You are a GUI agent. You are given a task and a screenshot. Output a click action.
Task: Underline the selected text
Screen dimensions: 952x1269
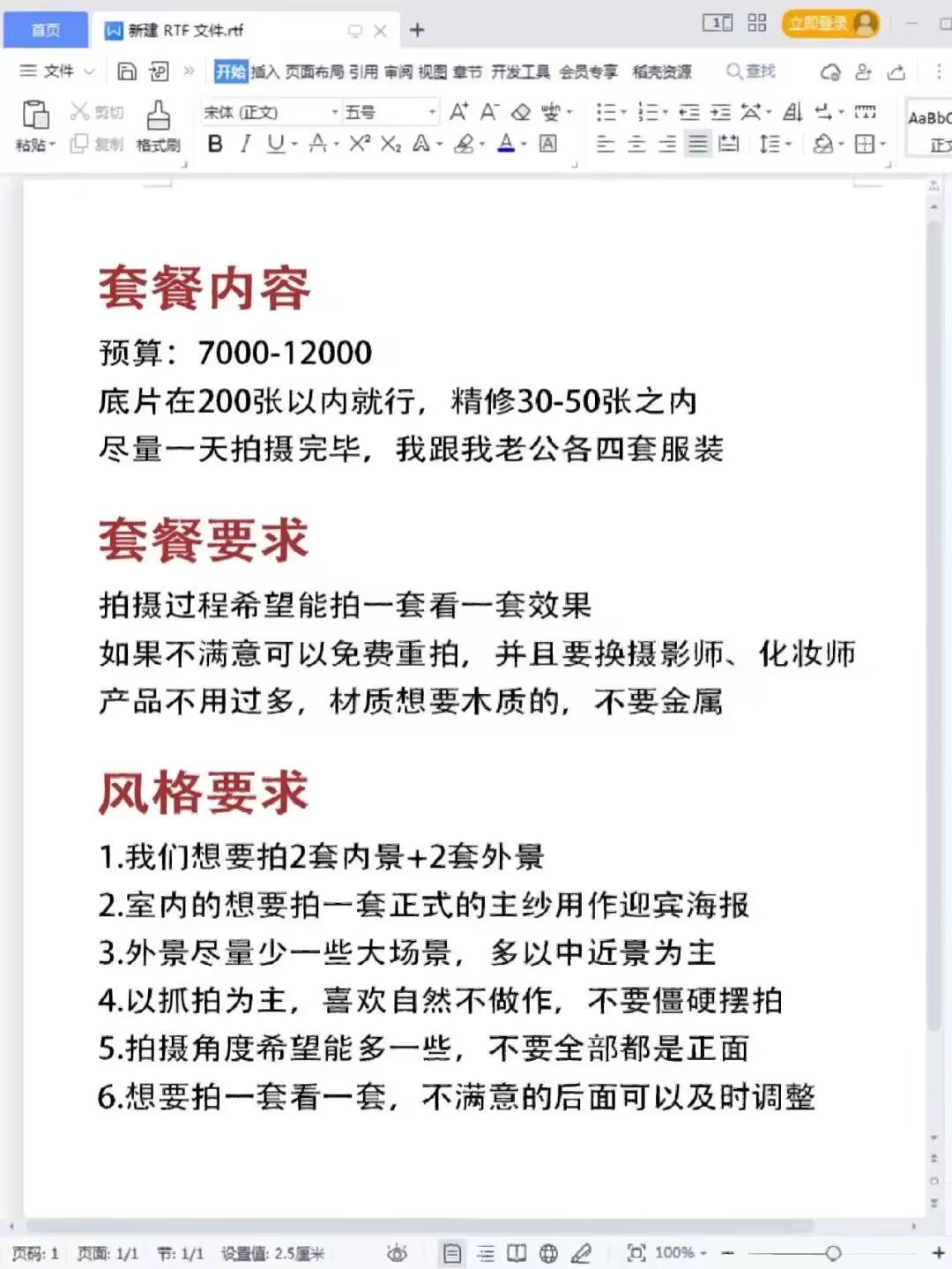275,144
